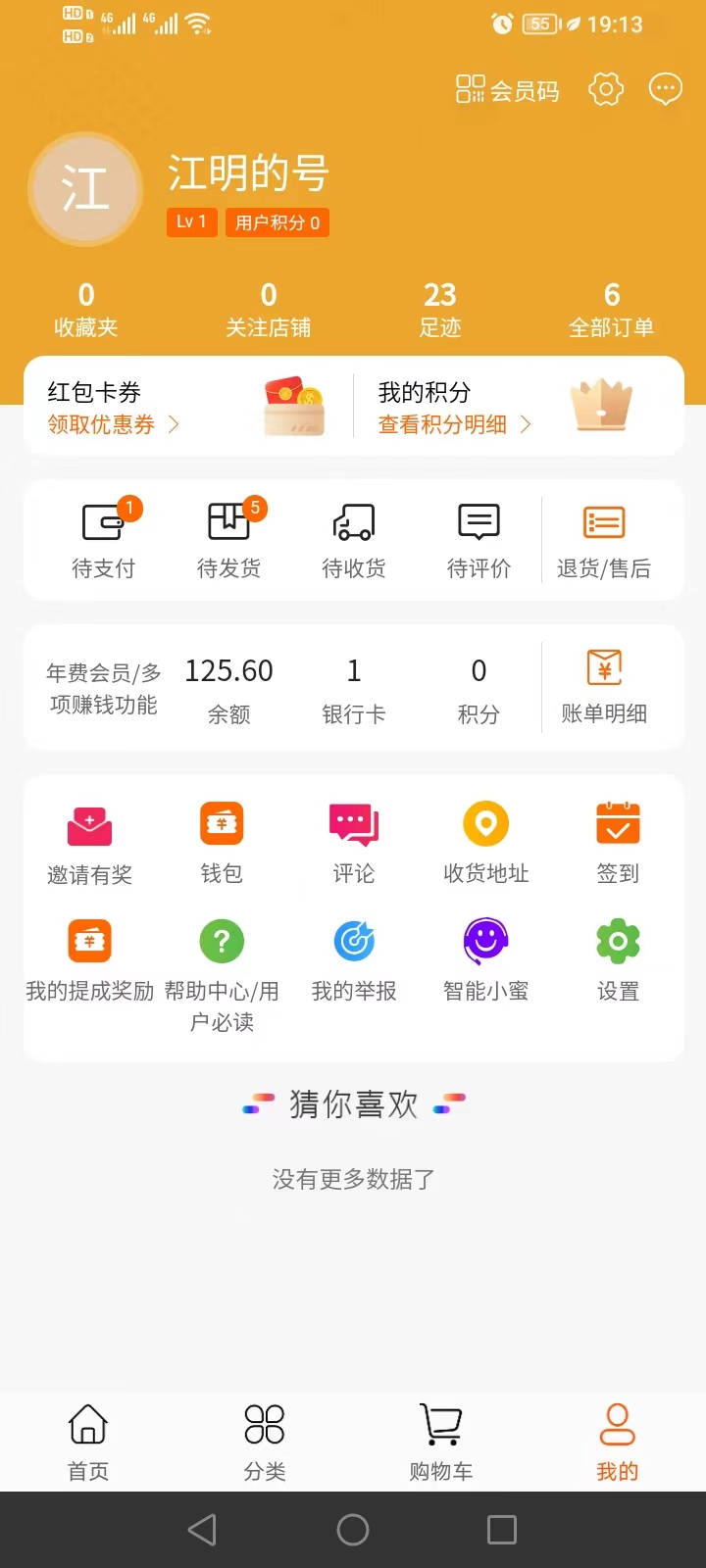706x1568 pixels.
Task: Open the 签到 check-in calendar icon
Action: (617, 841)
